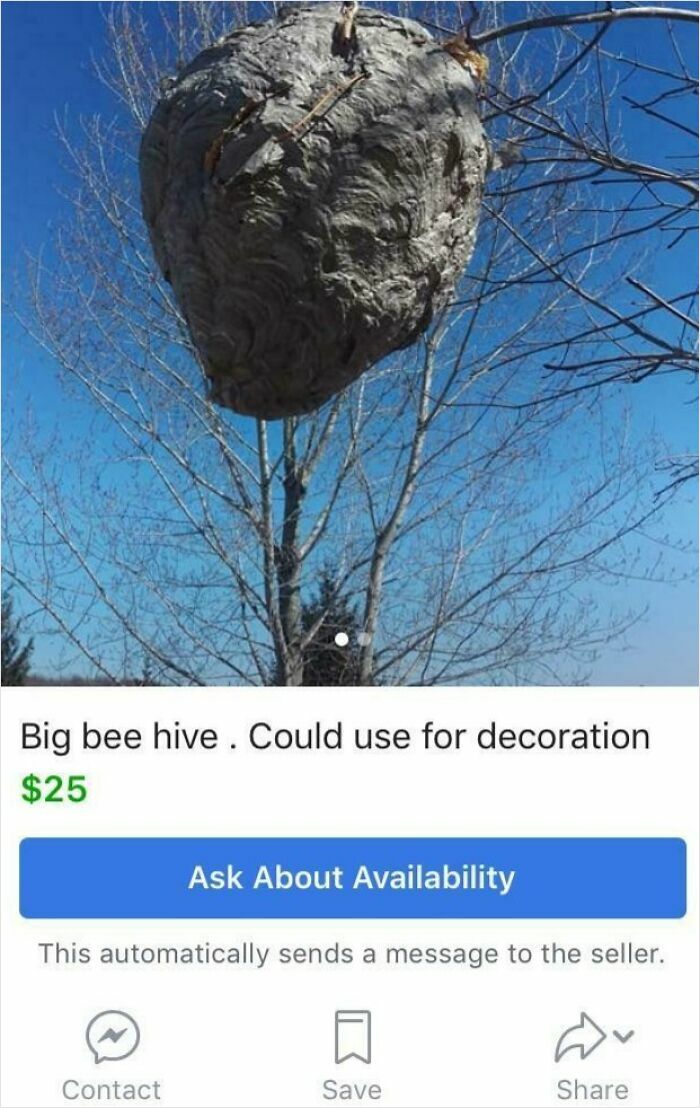Ask about availability of the bee hive
700x1108 pixels.
[352, 878]
